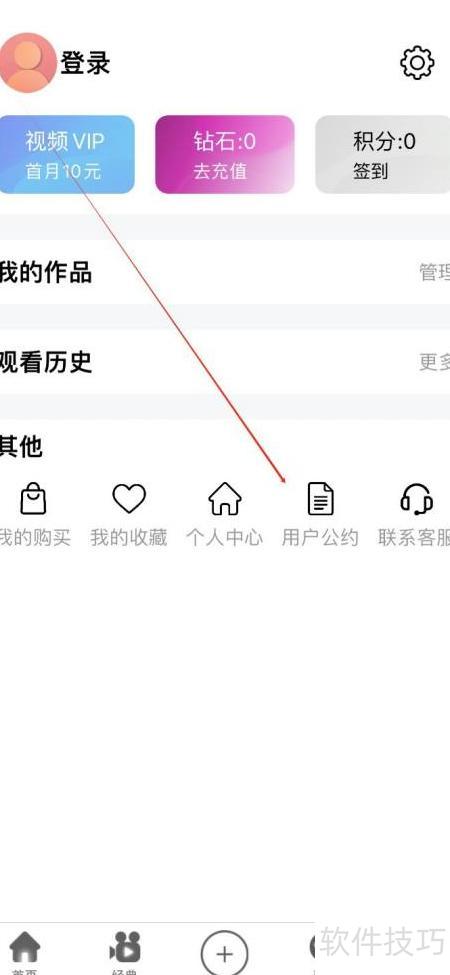Viewport: 450px width, 975px height.
Task: Open 用户公约
Action: (x=320, y=515)
